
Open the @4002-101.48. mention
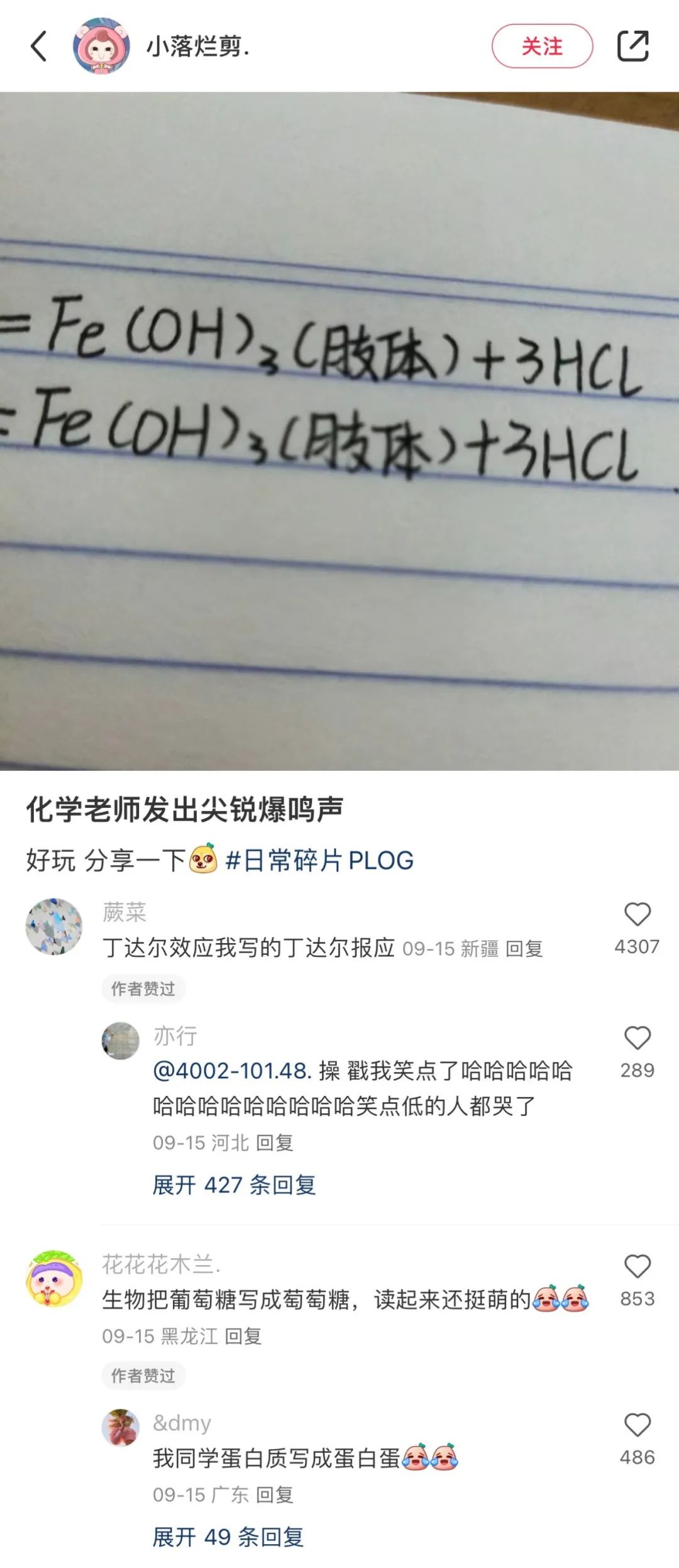pyautogui.click(x=232, y=1071)
